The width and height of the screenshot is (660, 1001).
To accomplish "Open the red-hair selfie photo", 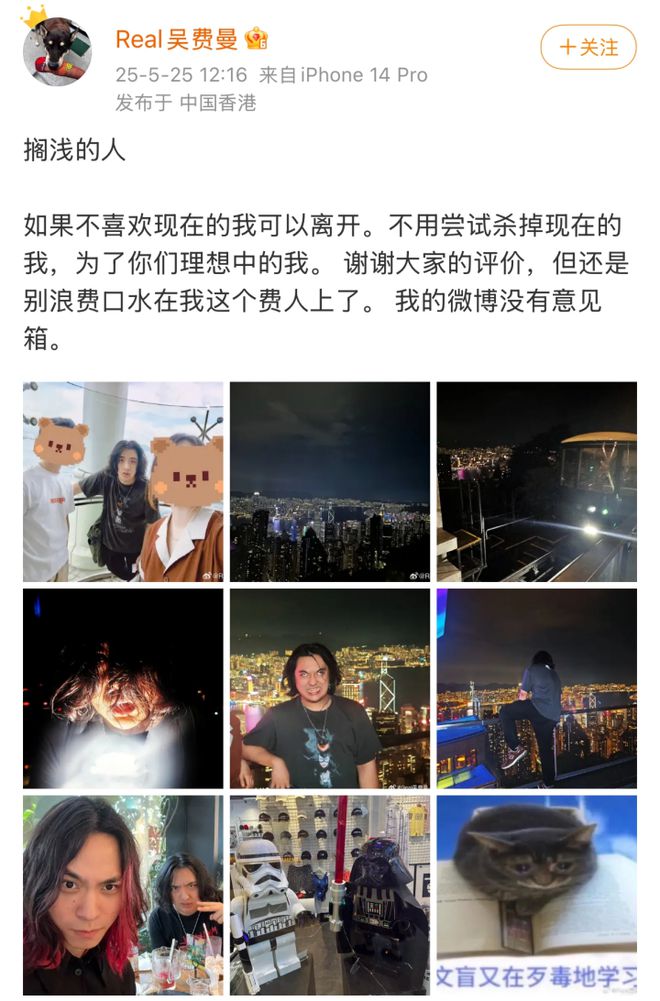I will tap(123, 894).
